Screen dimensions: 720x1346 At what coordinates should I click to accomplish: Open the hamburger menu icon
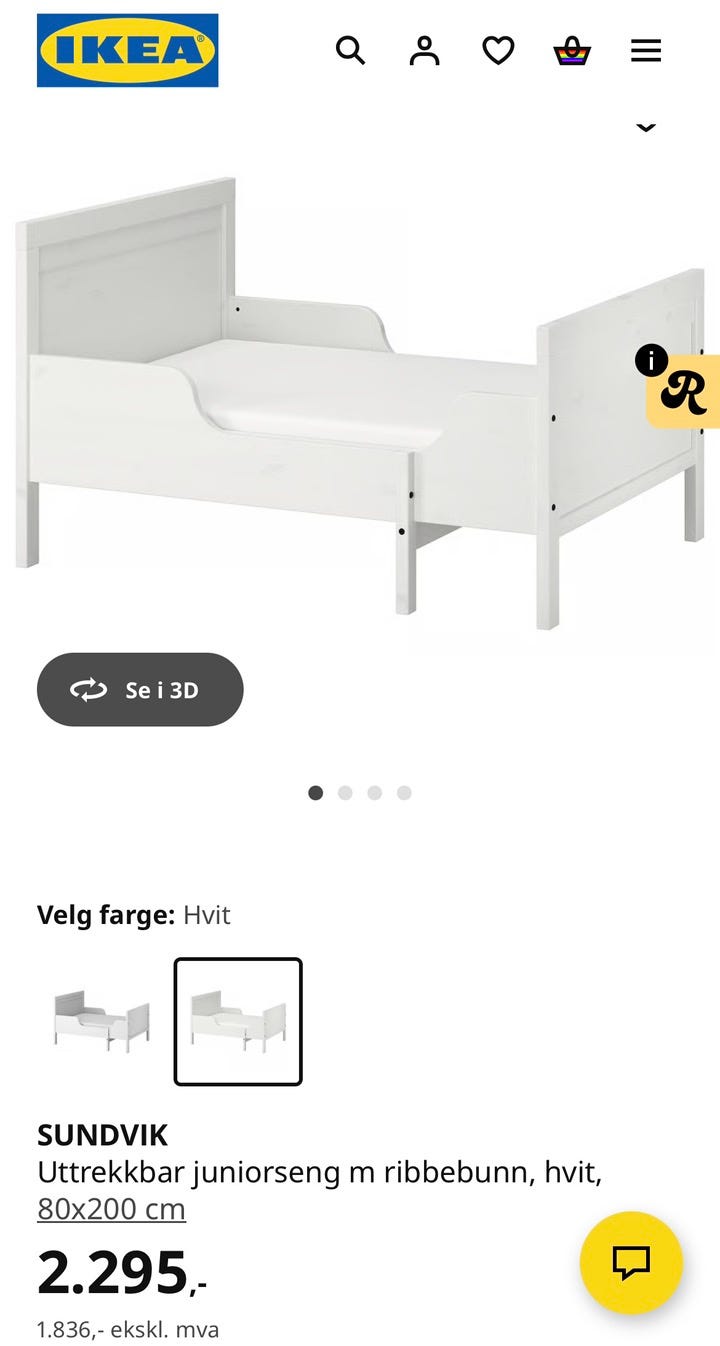646,51
